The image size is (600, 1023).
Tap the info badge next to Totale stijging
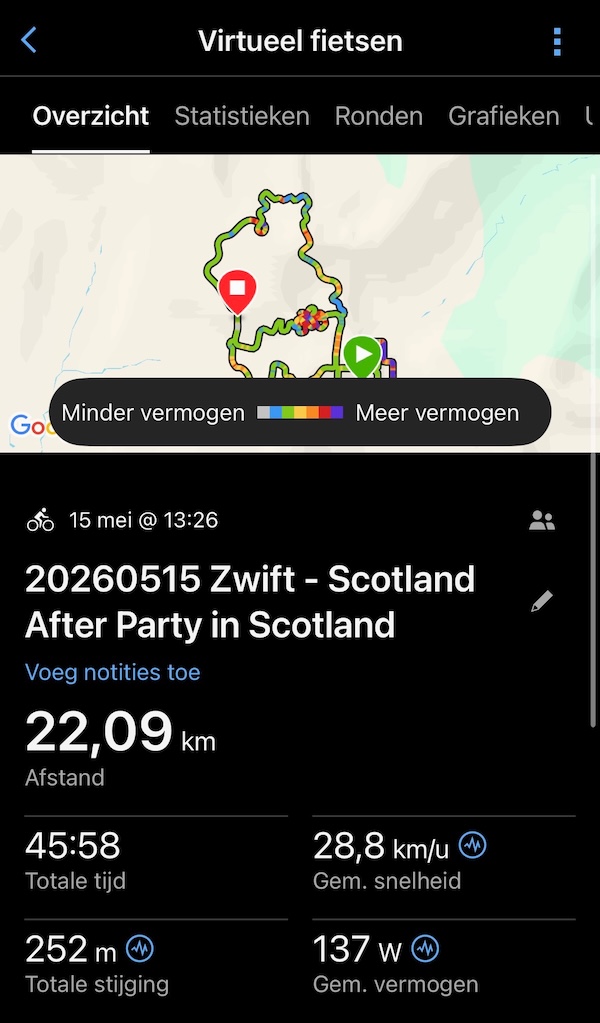(140, 949)
